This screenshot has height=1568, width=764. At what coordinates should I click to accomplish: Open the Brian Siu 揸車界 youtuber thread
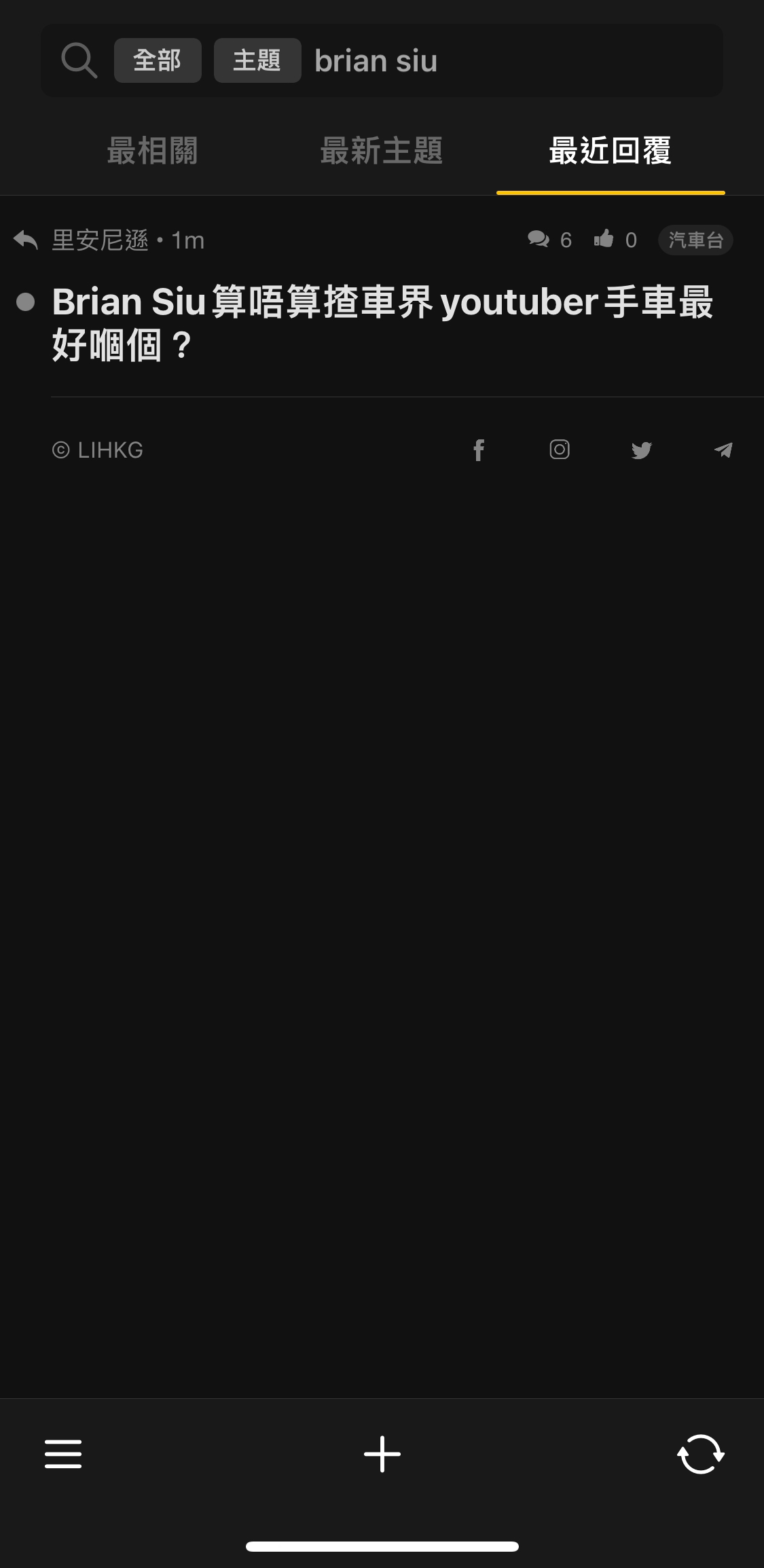coord(382,323)
